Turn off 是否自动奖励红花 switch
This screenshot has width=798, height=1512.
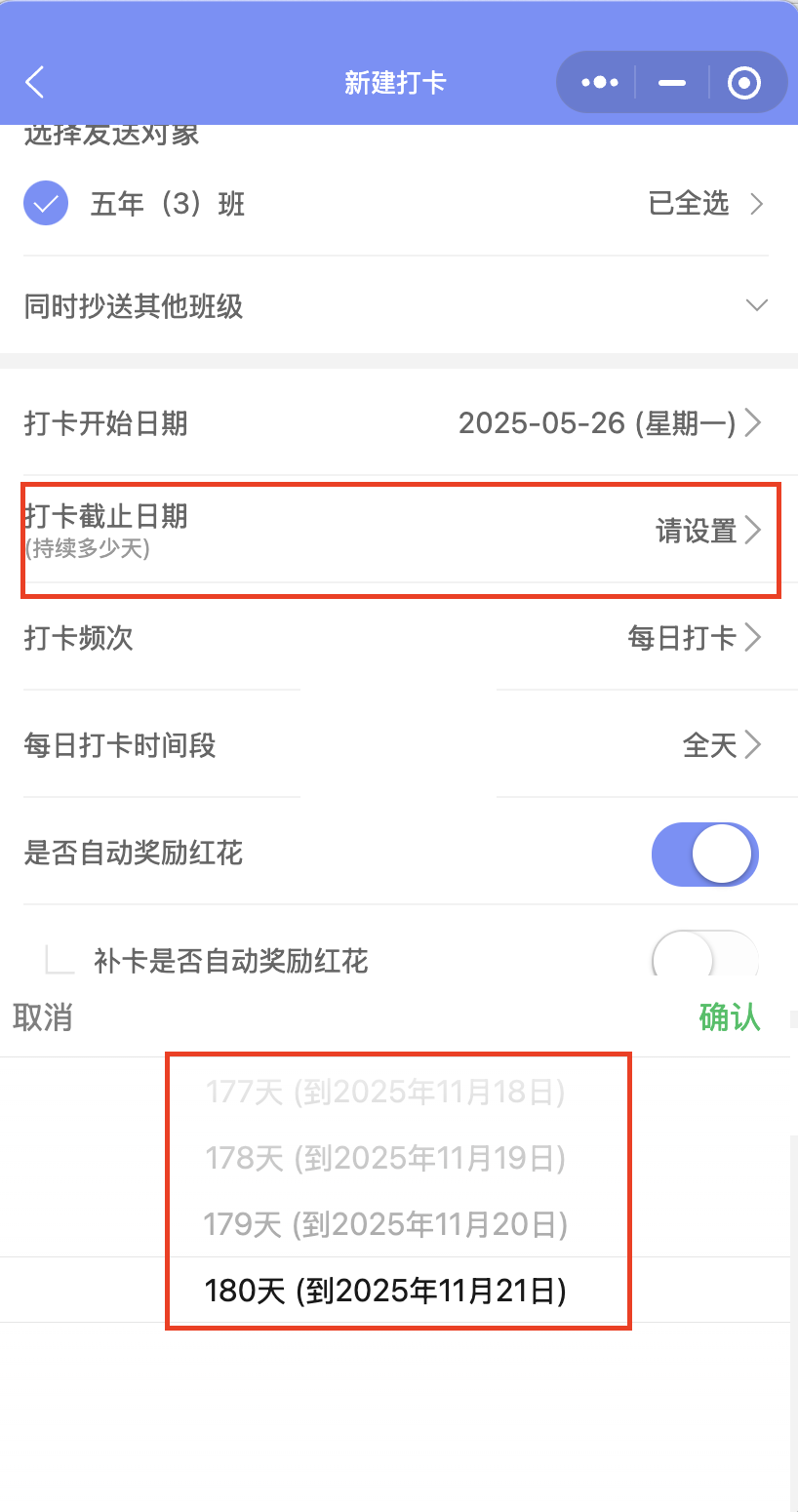click(x=704, y=855)
